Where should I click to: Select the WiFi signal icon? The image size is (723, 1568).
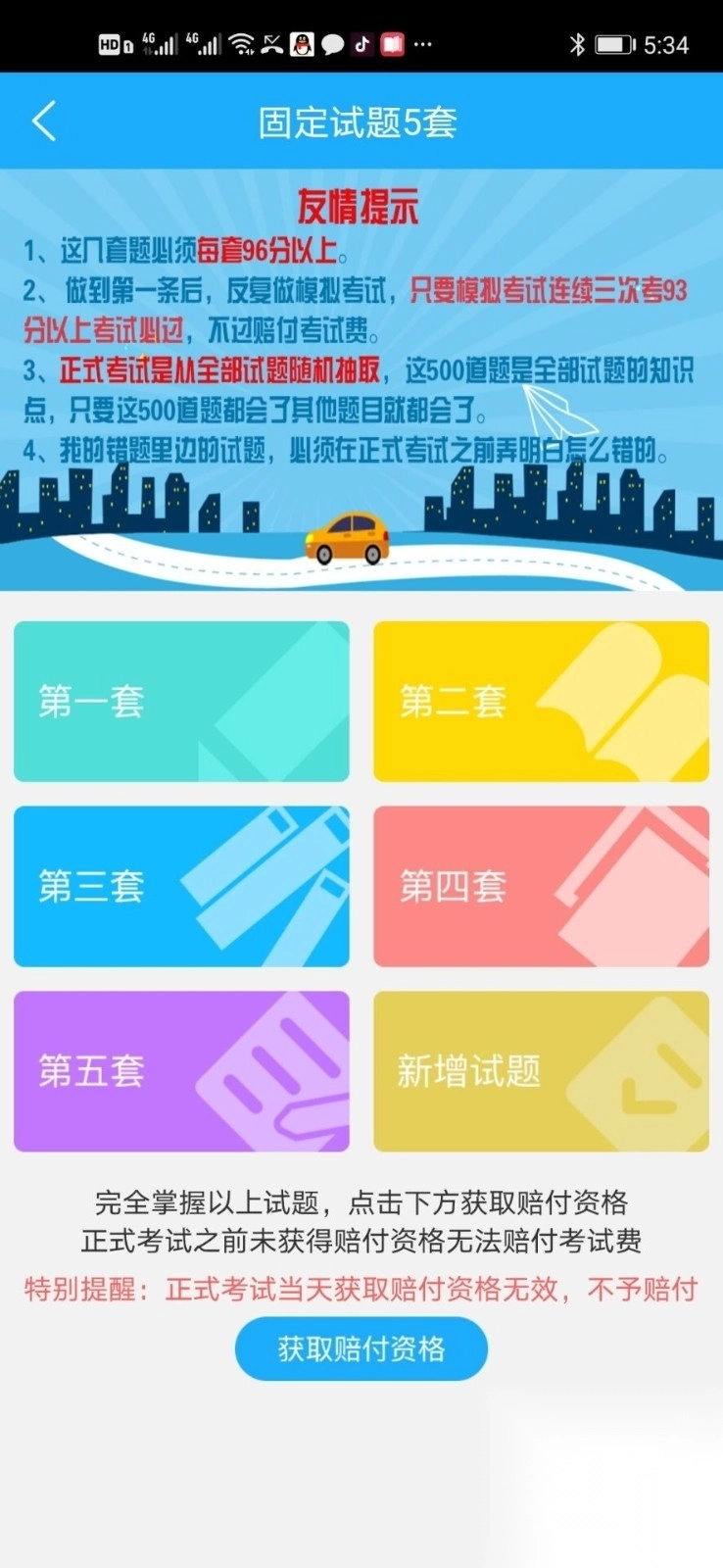click(x=240, y=43)
